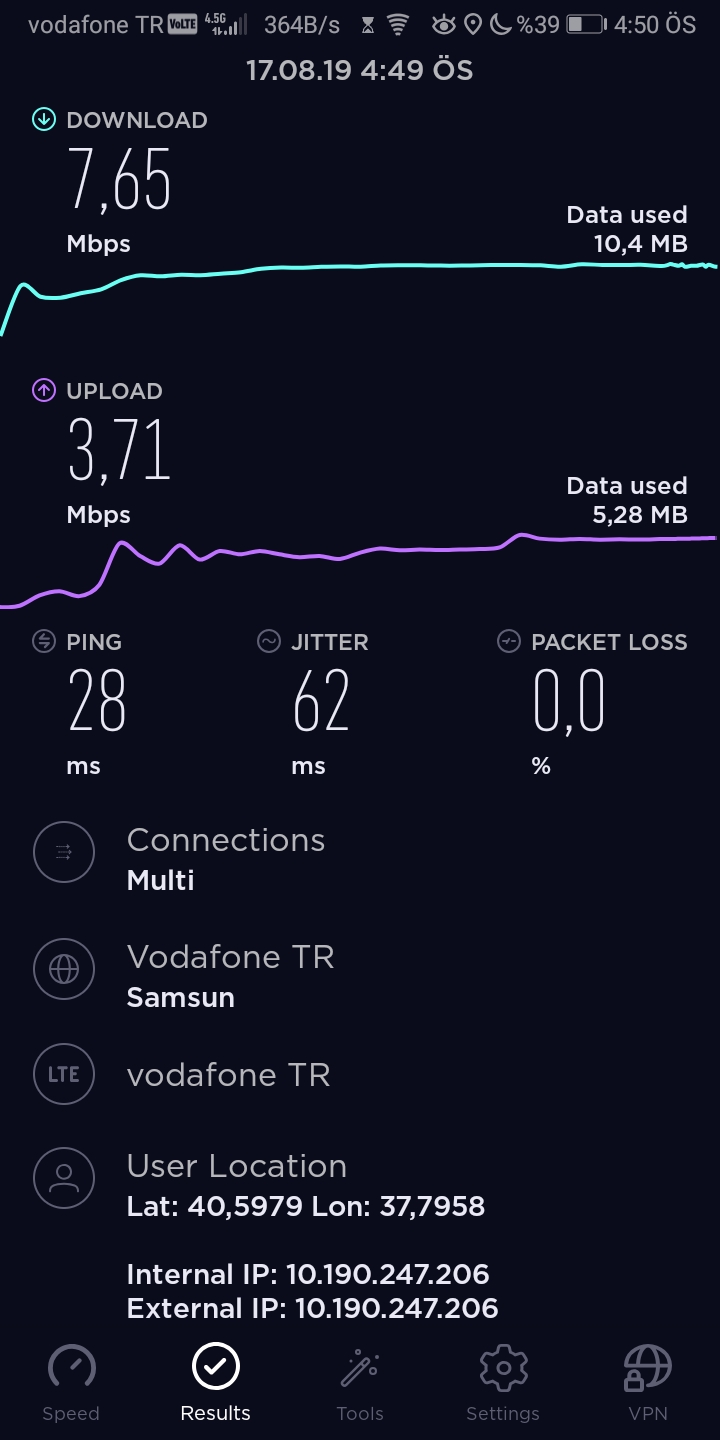
Task: Open the Tools tab
Action: coord(359,1384)
